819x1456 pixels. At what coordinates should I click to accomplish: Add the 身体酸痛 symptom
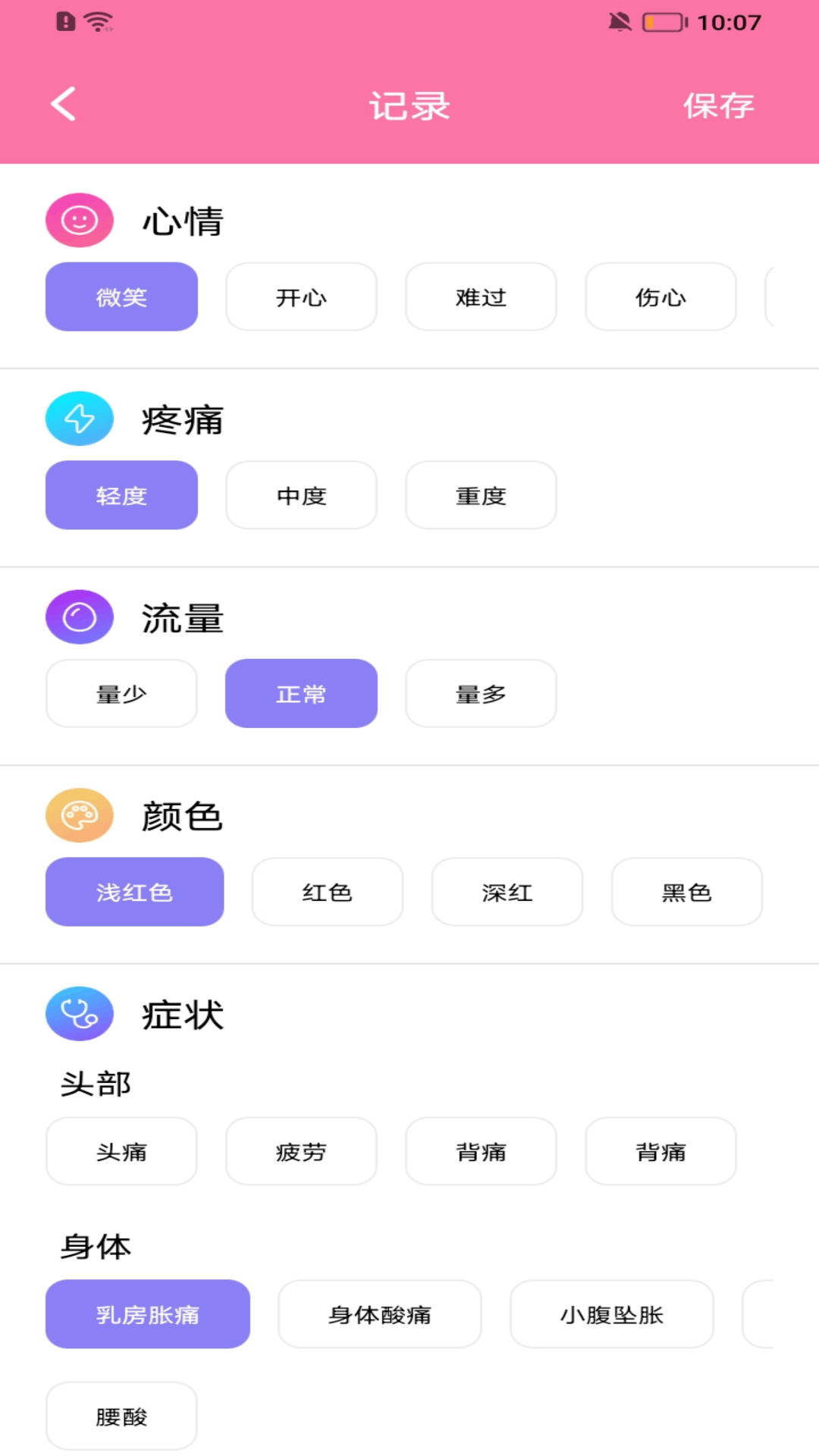pyautogui.click(x=379, y=1314)
